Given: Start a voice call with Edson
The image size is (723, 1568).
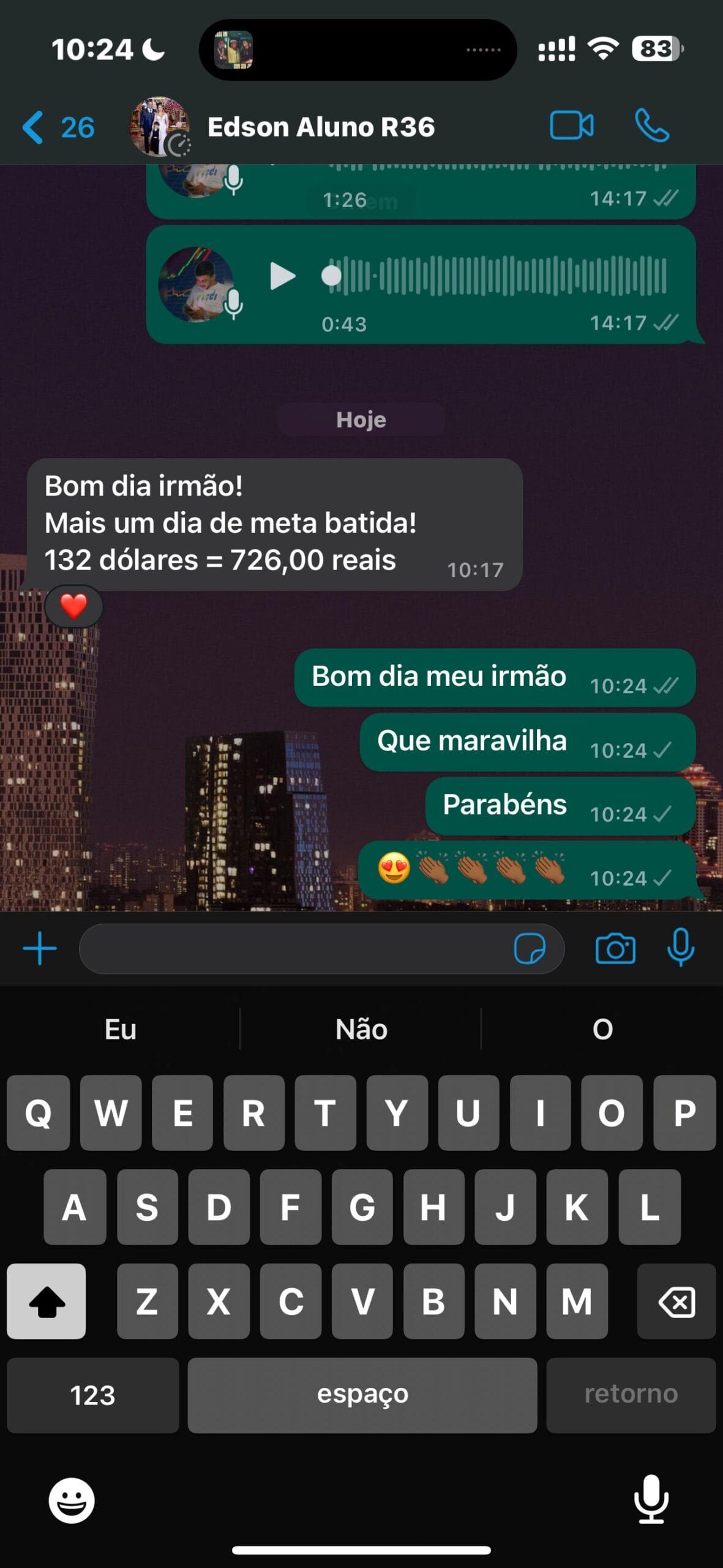Looking at the screenshot, I should click(x=651, y=126).
